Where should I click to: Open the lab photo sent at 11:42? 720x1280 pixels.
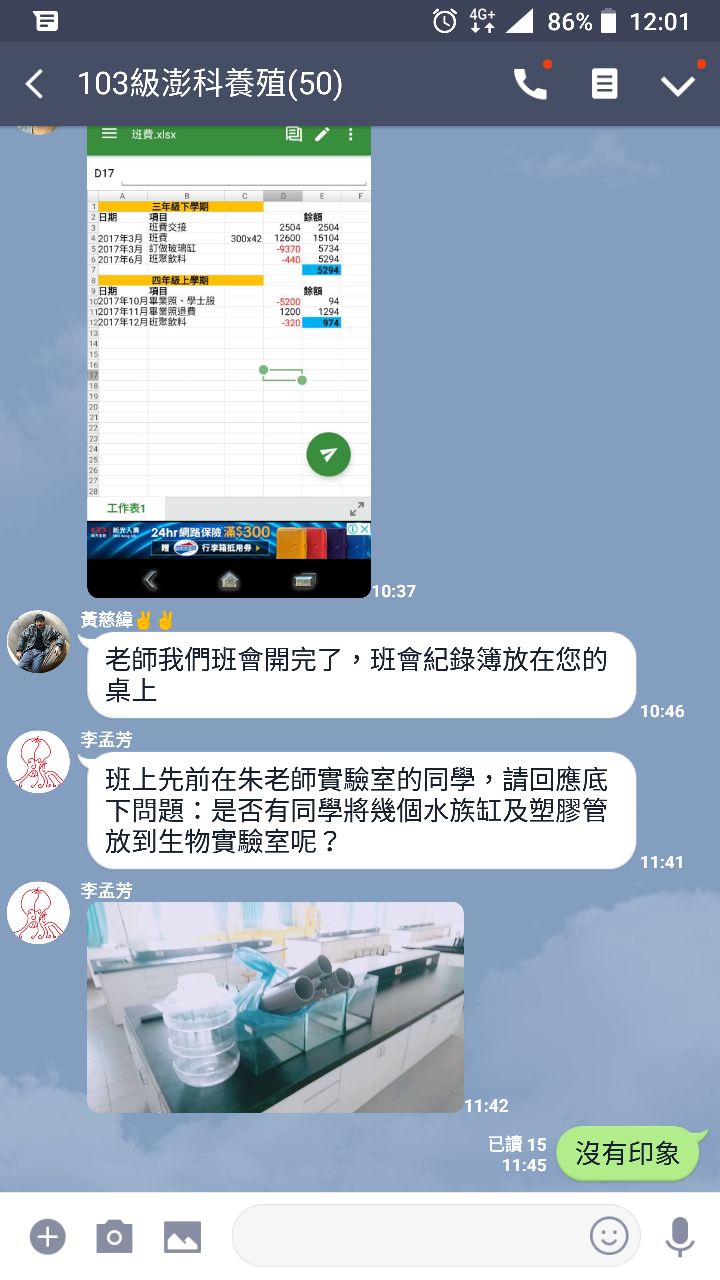[275, 1007]
